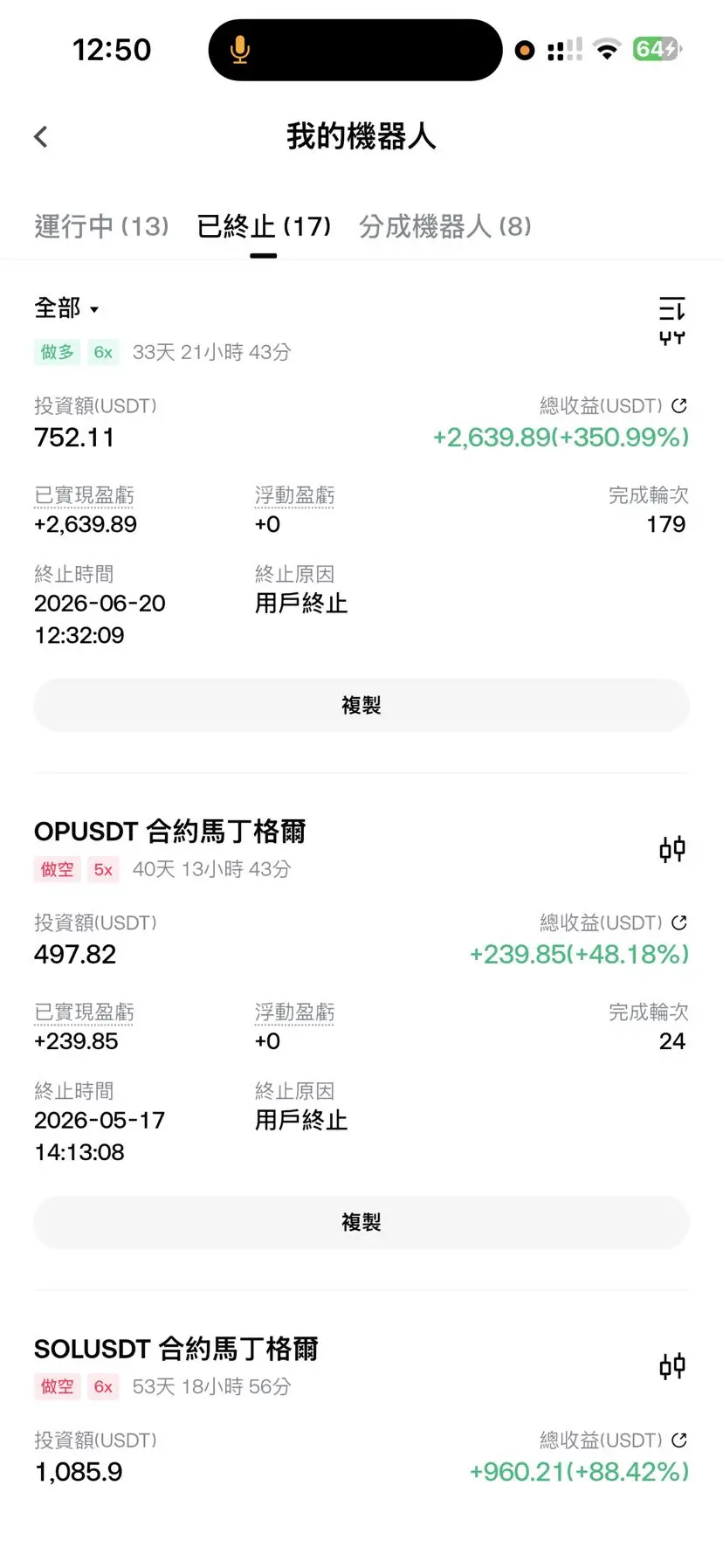Screen dimensions: 723x1568
Task: Go back from 我的機器人
Action: pyautogui.click(x=41, y=136)
